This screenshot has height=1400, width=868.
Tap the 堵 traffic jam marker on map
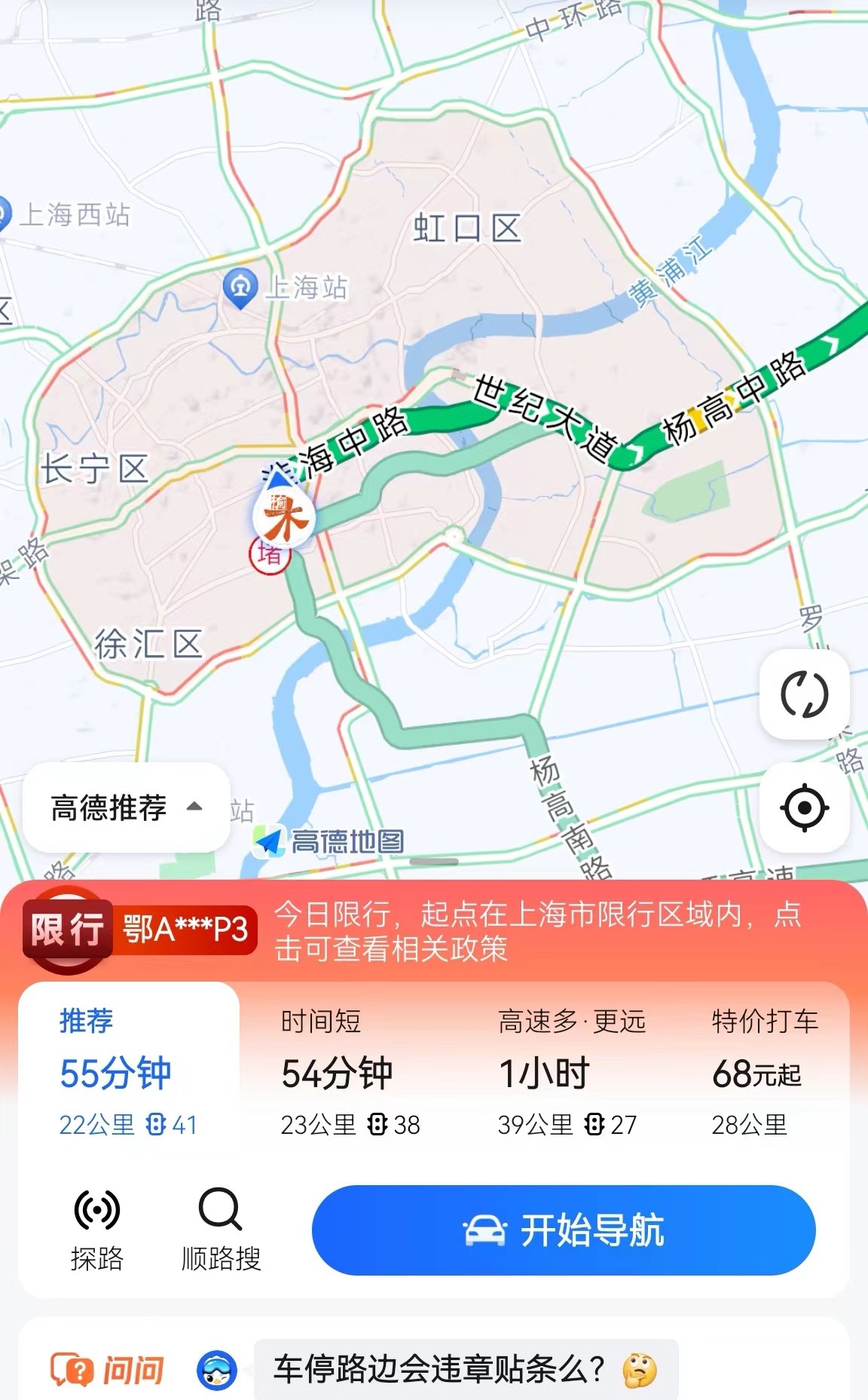(x=269, y=556)
